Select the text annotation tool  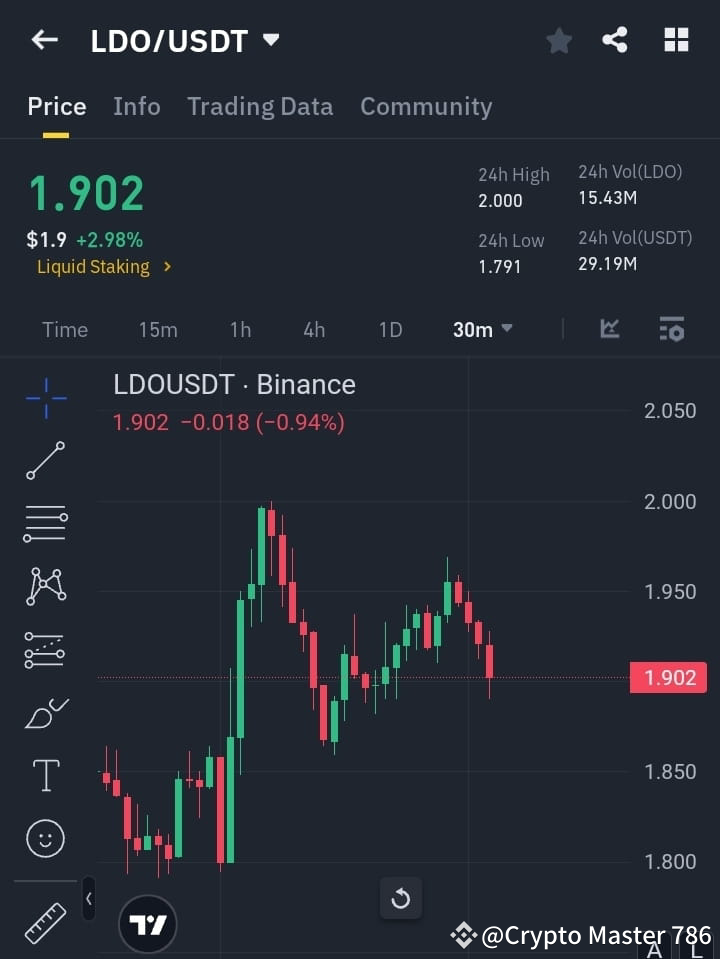pyautogui.click(x=44, y=775)
